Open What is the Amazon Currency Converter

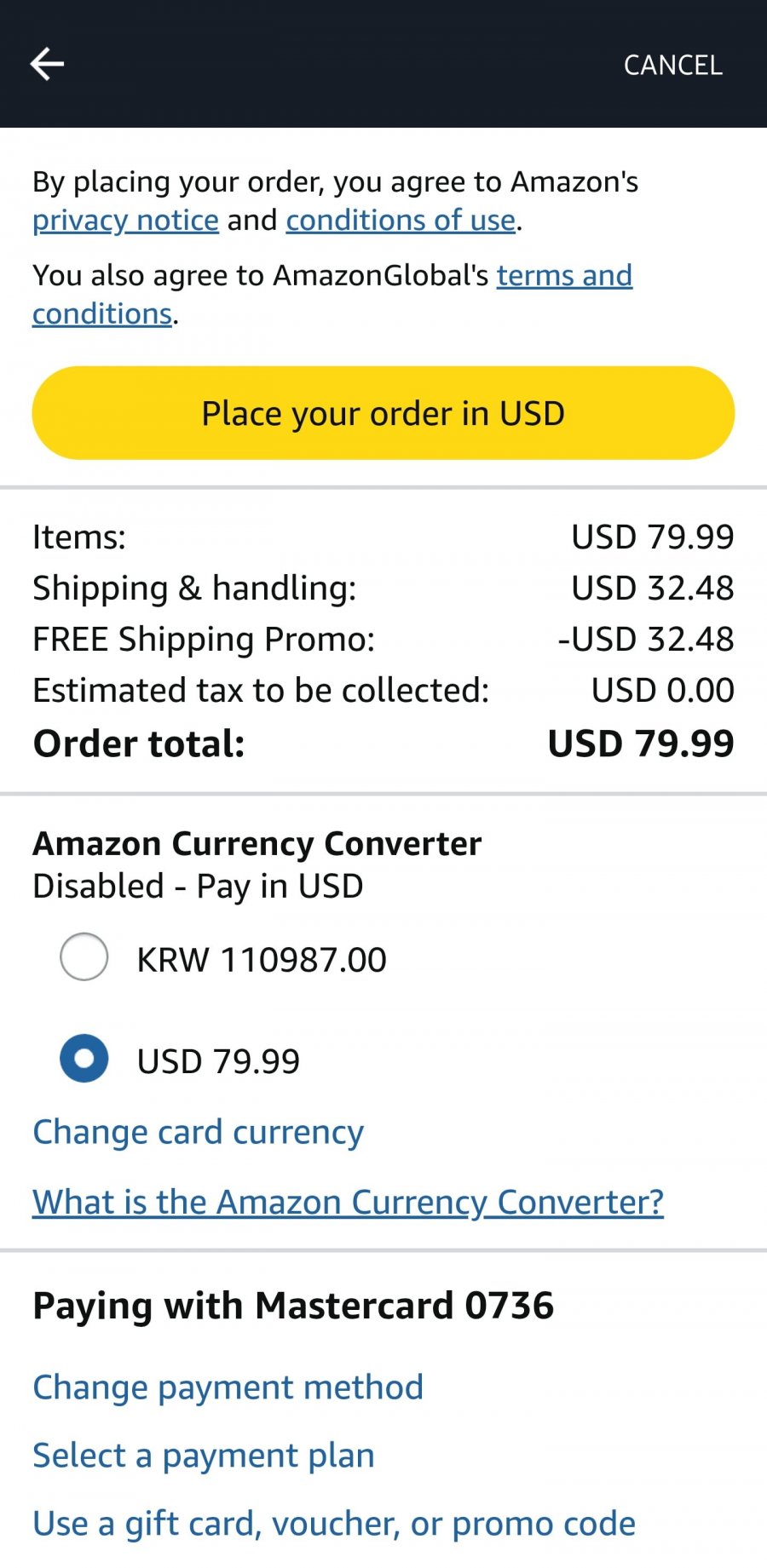[348, 1202]
